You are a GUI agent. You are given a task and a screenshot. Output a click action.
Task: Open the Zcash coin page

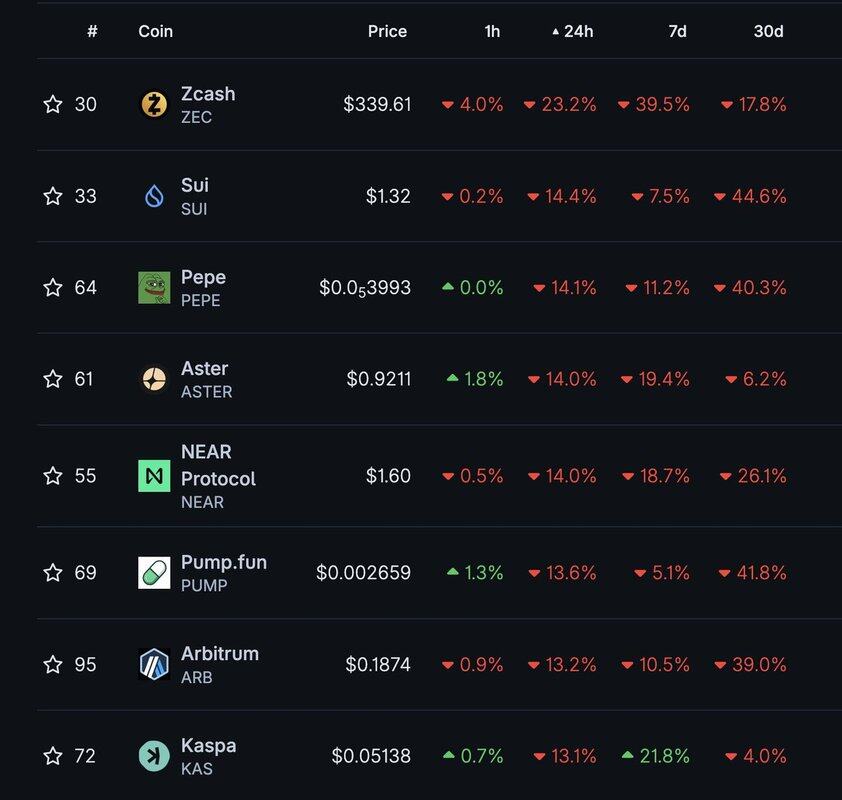(x=207, y=94)
